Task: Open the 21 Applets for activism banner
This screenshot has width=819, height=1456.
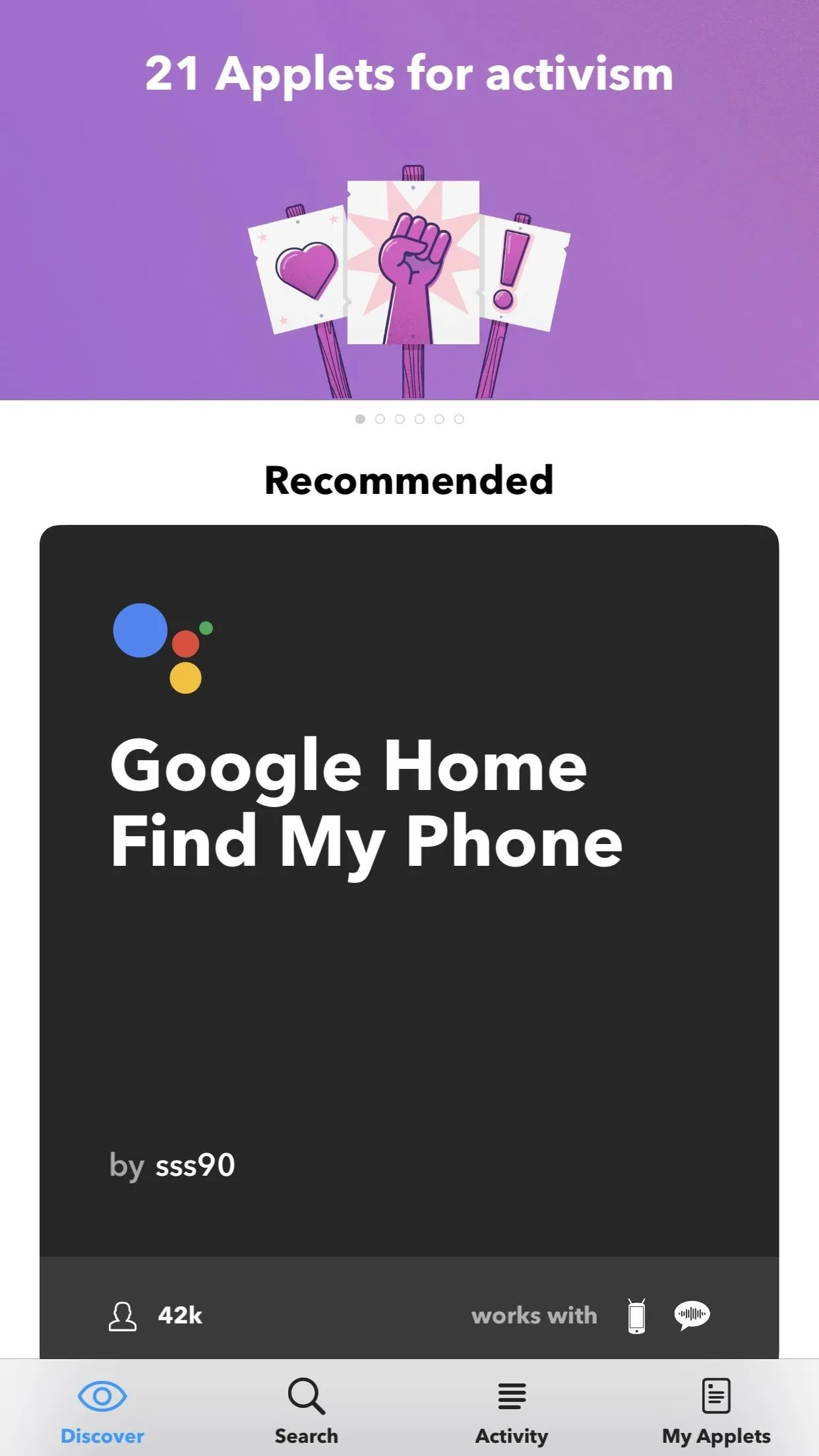Action: pyautogui.click(x=409, y=200)
